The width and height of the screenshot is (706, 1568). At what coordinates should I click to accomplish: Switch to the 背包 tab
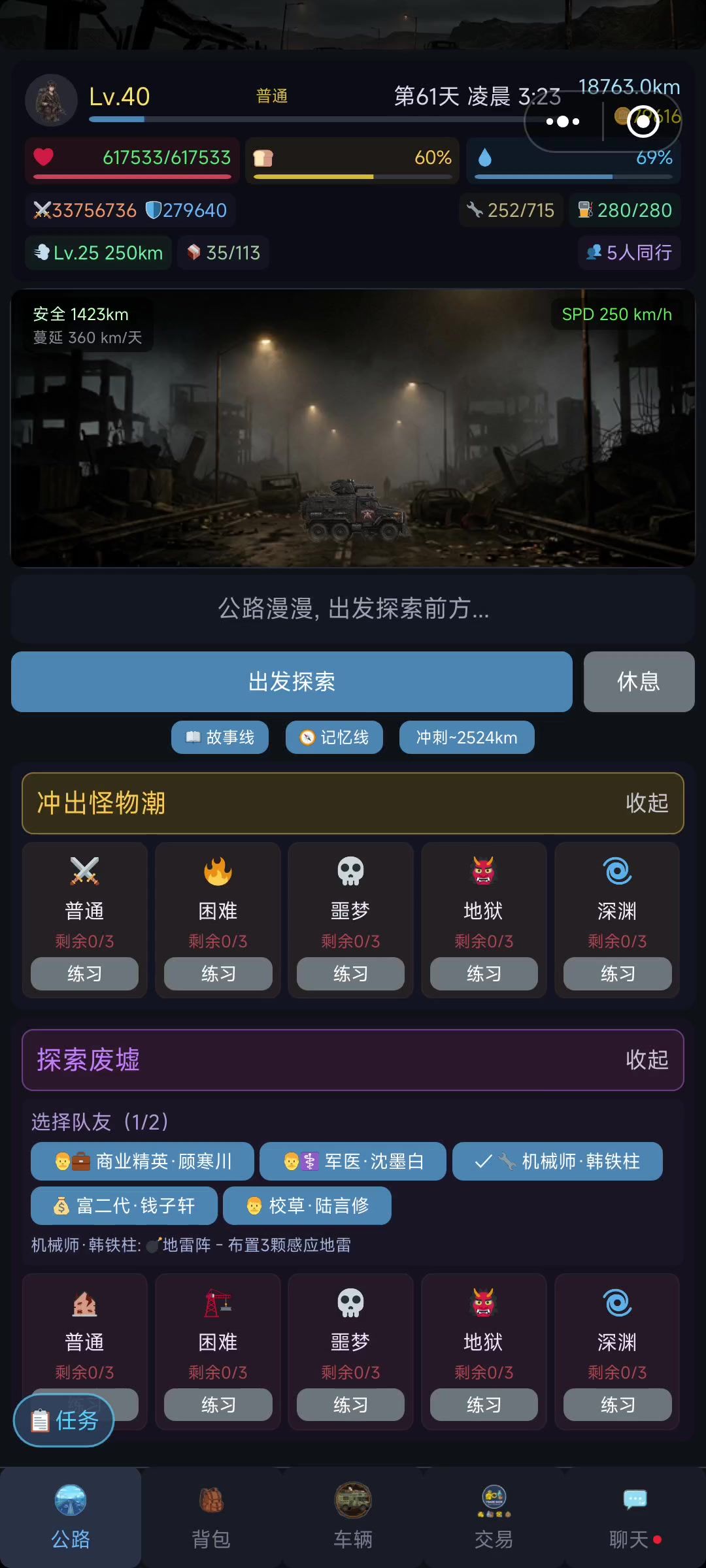tap(211, 1517)
